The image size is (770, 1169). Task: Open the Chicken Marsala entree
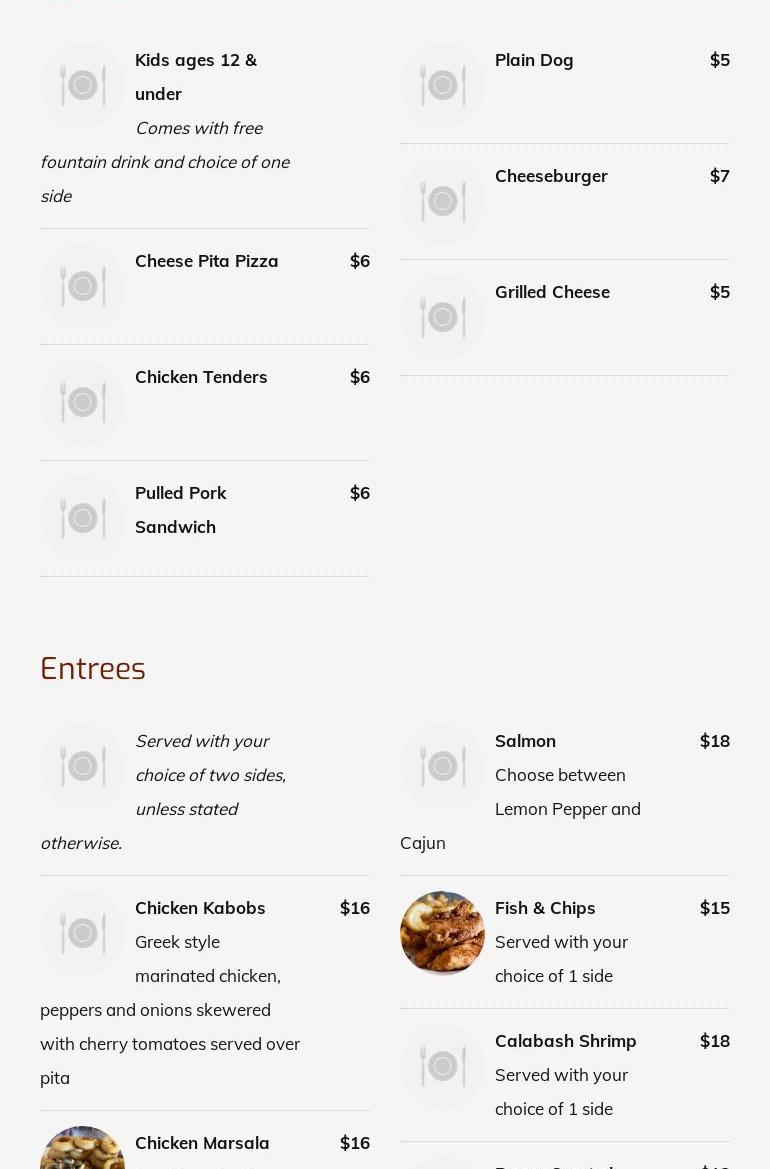click(x=202, y=1143)
